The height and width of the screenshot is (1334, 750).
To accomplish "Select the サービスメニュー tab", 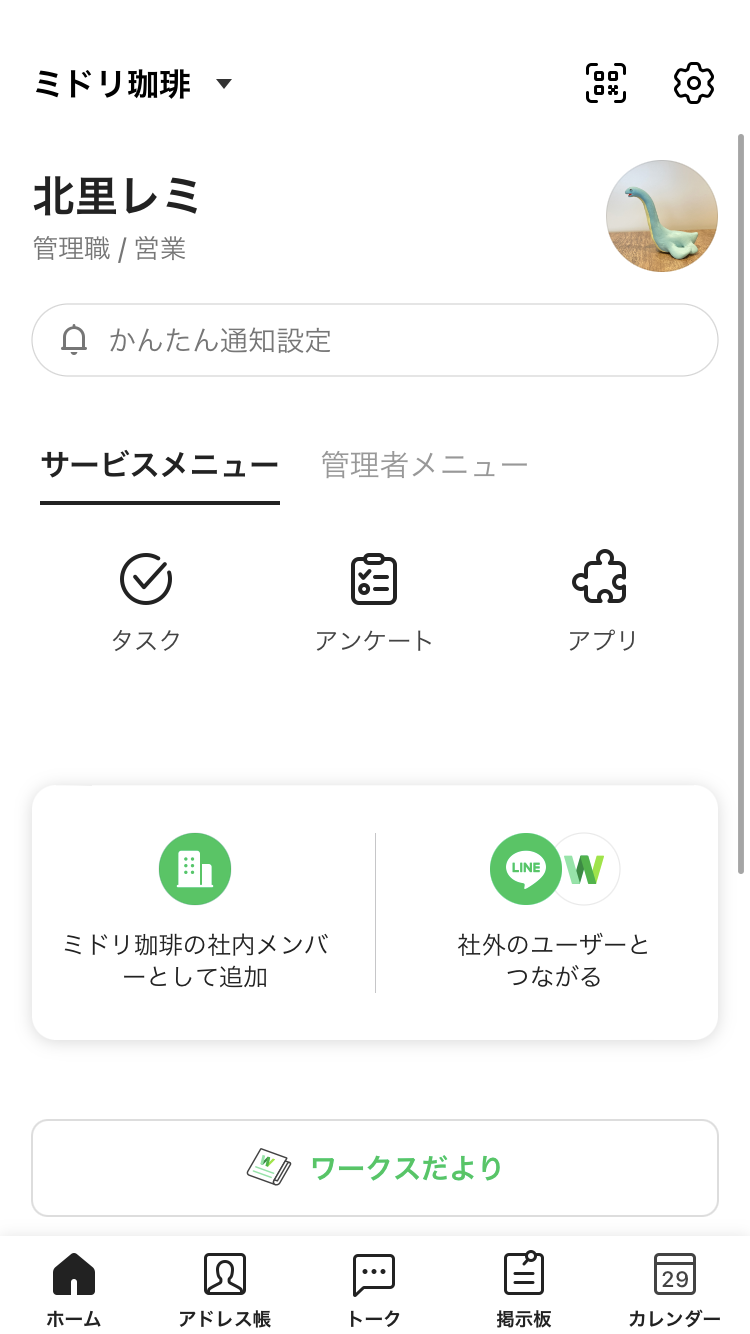I will (159, 464).
